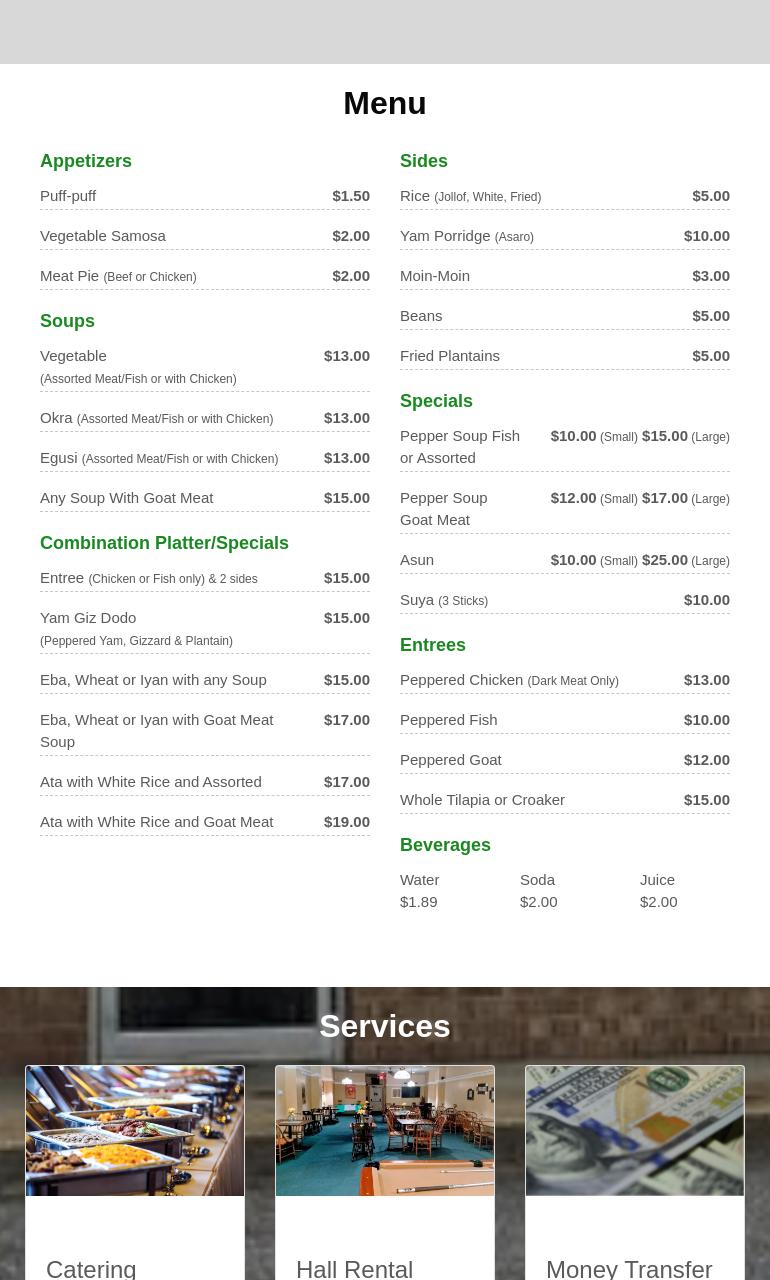
Task: Open the Hall Rental service card
Action: 385,1173
